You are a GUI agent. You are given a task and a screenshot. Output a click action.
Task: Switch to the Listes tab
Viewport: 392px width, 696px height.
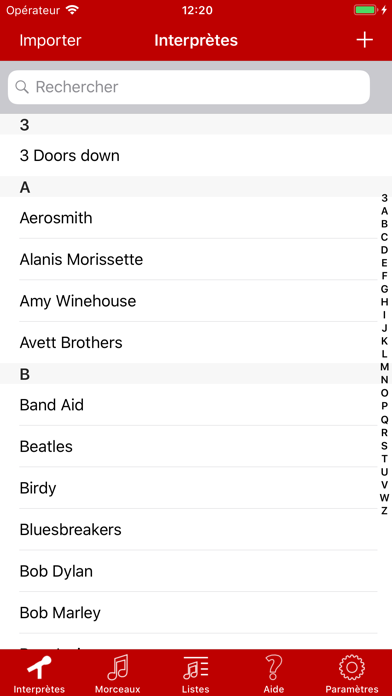tap(196, 673)
